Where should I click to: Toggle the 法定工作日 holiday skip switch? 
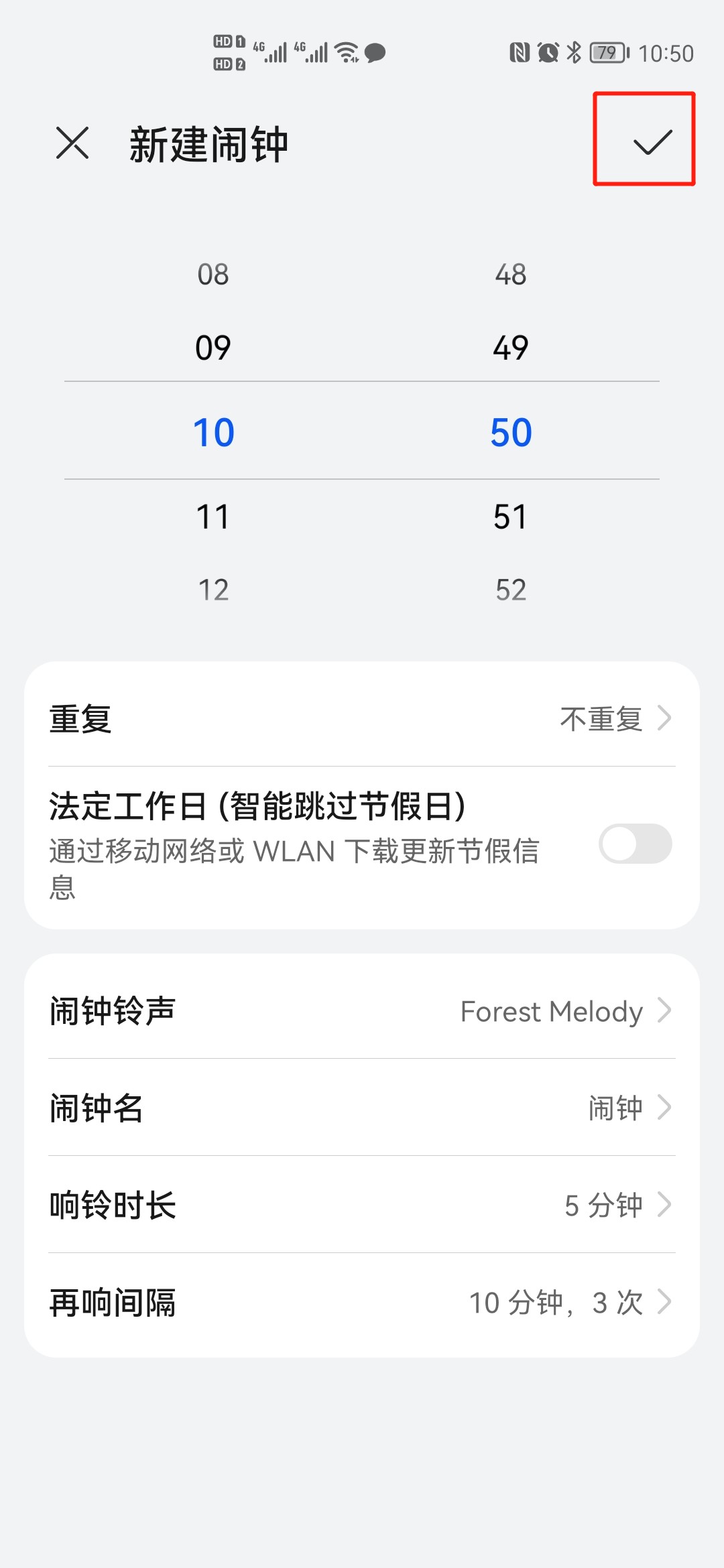635,844
